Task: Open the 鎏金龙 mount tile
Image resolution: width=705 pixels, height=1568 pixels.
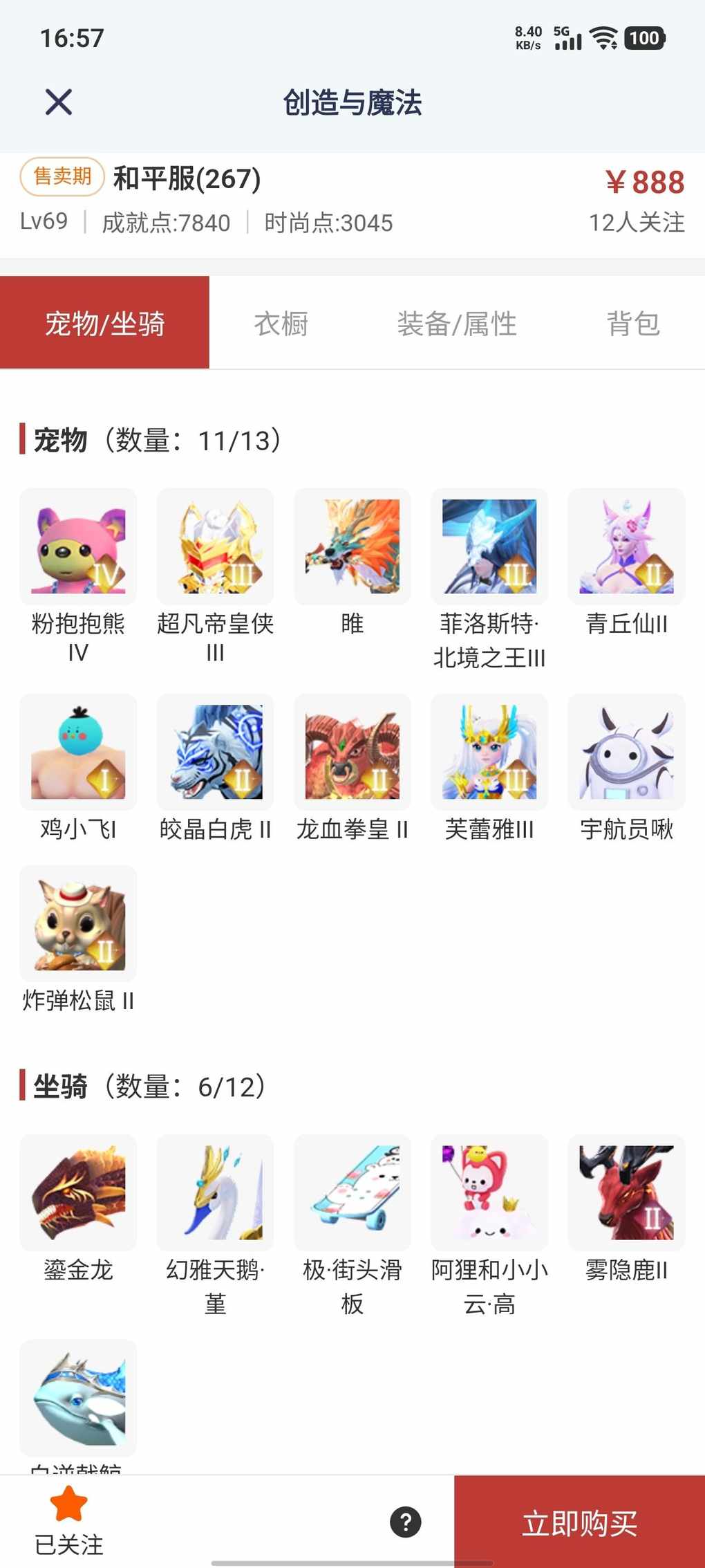Action: point(78,1192)
